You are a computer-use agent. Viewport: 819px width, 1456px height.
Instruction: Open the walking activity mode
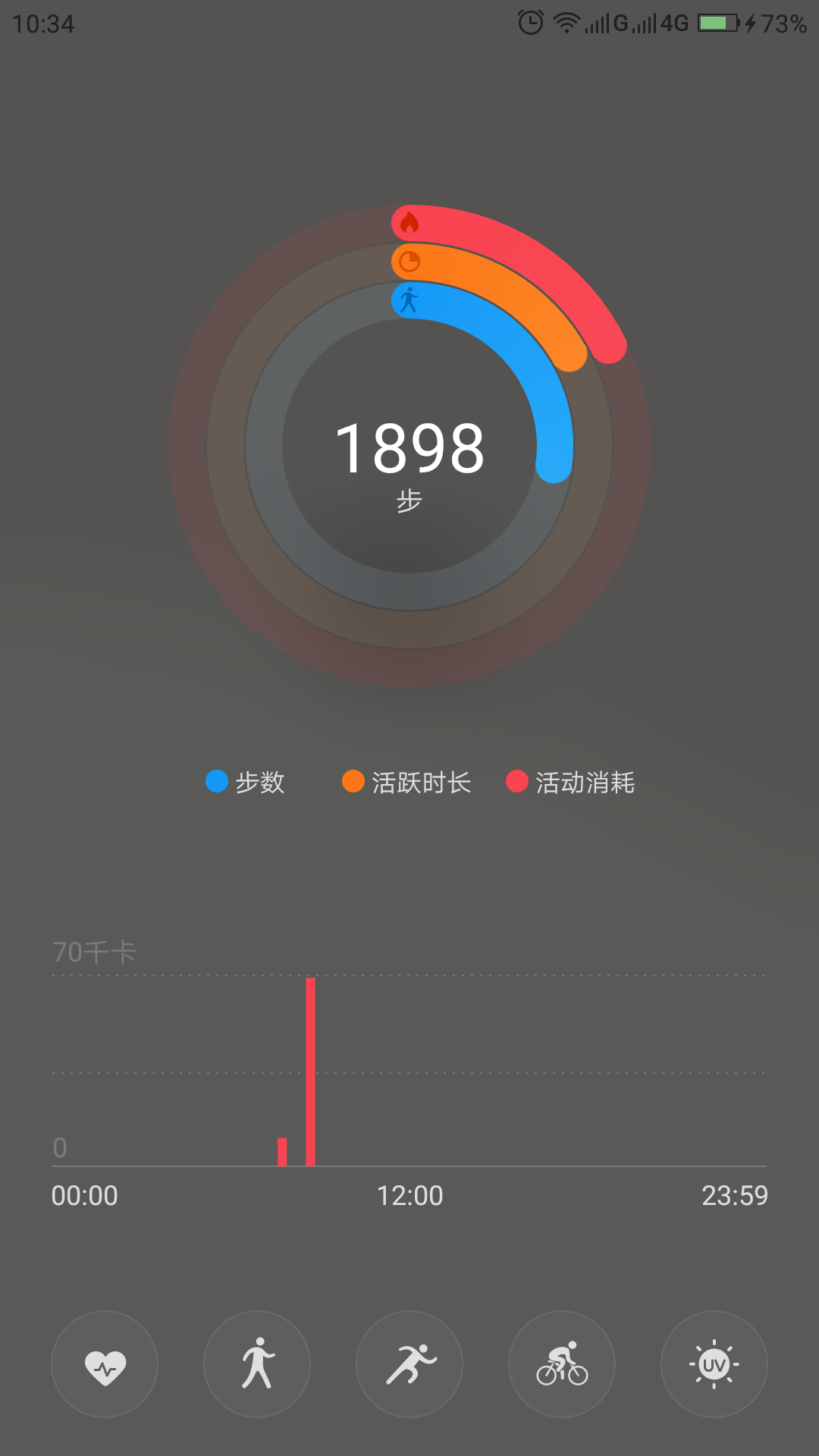257,1364
